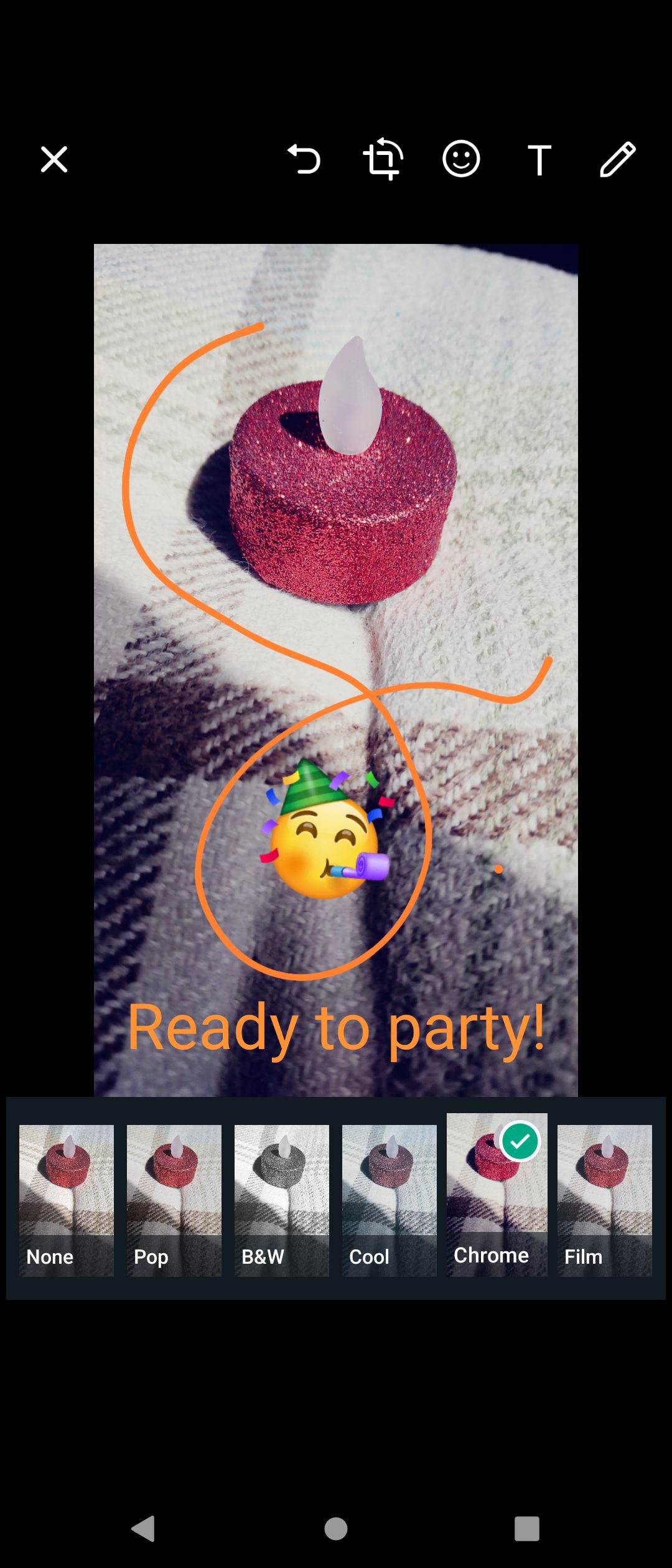
Task: Activate the pencil drawing tool
Action: (x=618, y=159)
